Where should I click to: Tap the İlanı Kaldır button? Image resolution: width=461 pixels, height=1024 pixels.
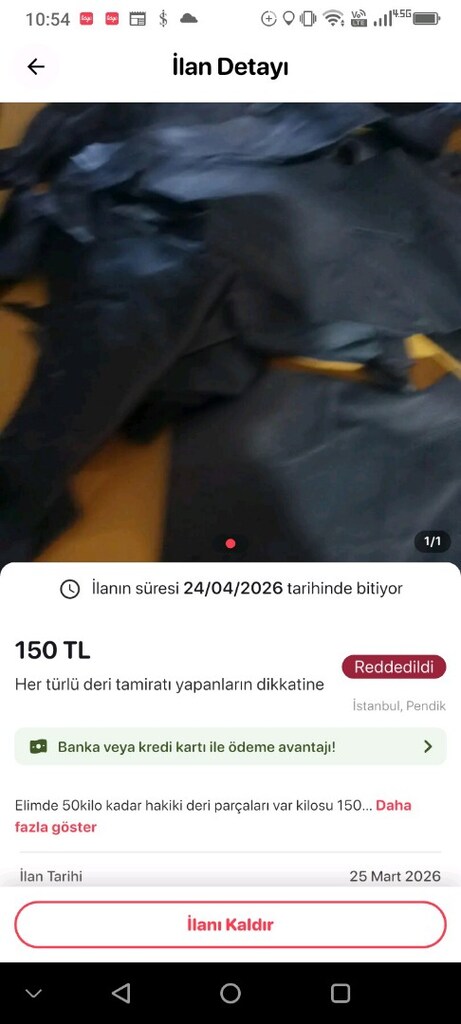click(x=230, y=924)
